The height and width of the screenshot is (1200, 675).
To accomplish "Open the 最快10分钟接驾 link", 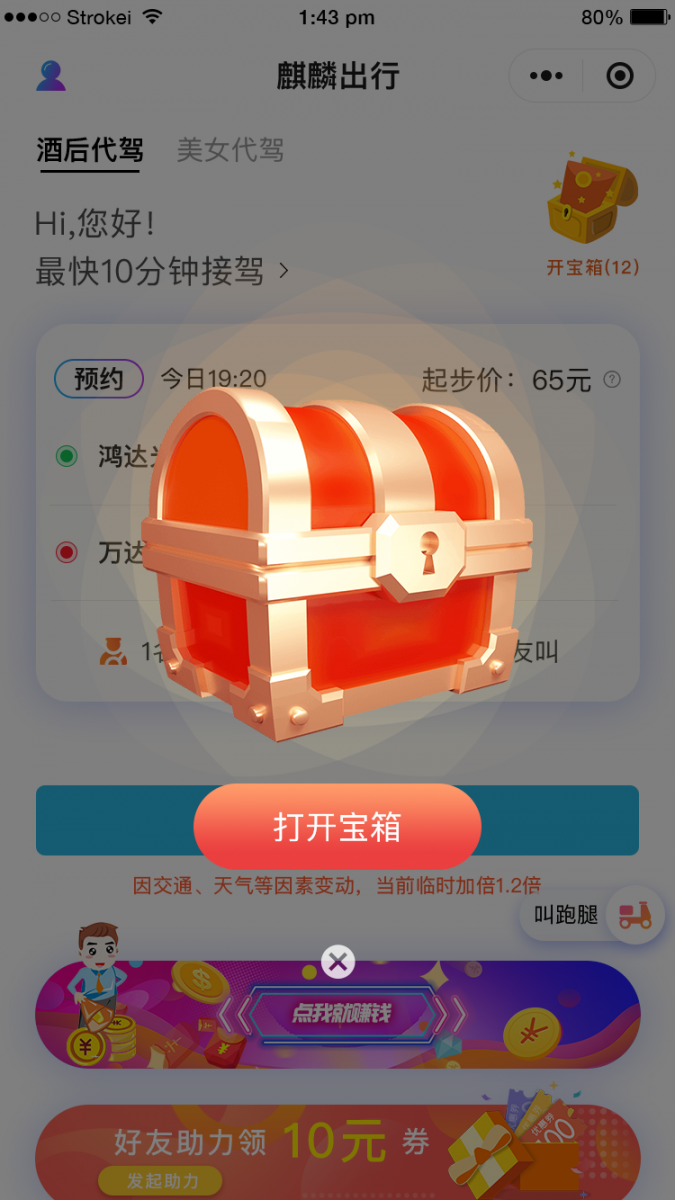I will [x=162, y=271].
